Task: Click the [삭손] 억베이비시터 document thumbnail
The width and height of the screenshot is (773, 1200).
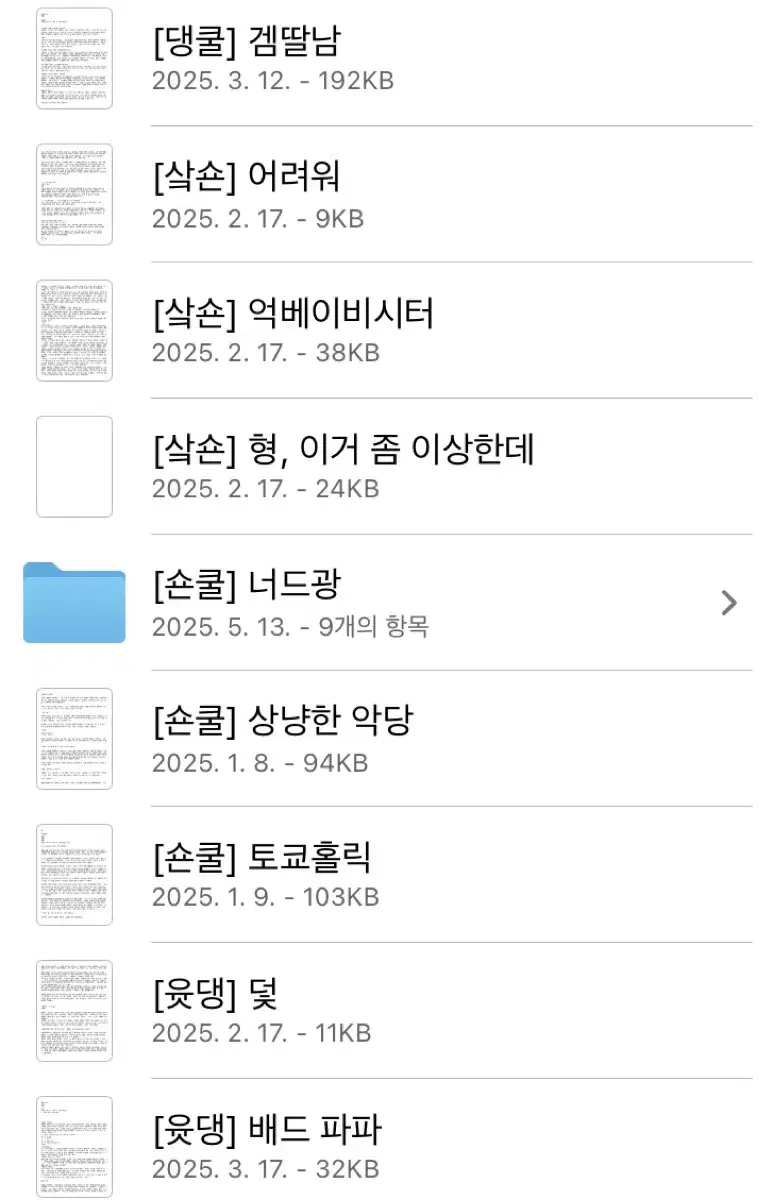Action: coord(74,331)
